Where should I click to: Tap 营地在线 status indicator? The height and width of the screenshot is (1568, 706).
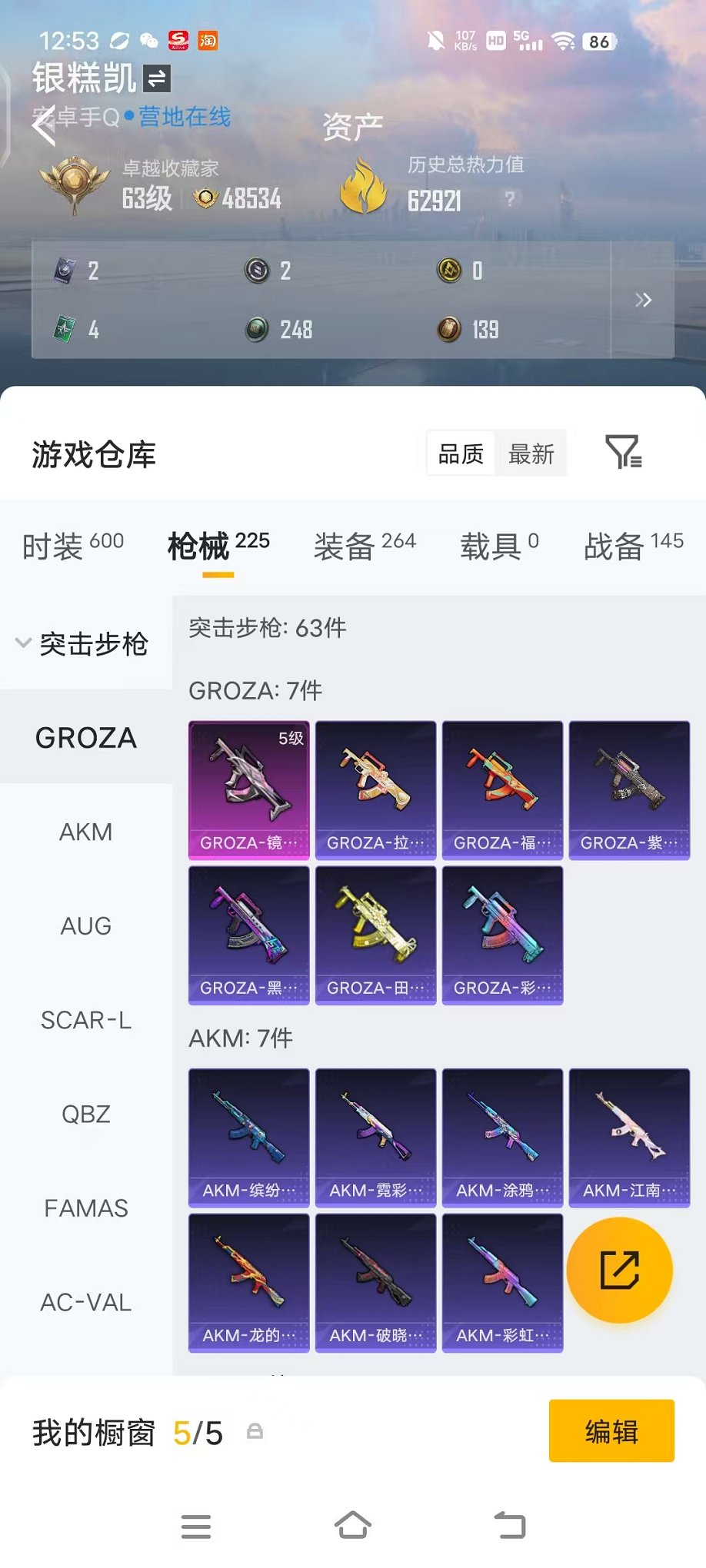click(183, 118)
